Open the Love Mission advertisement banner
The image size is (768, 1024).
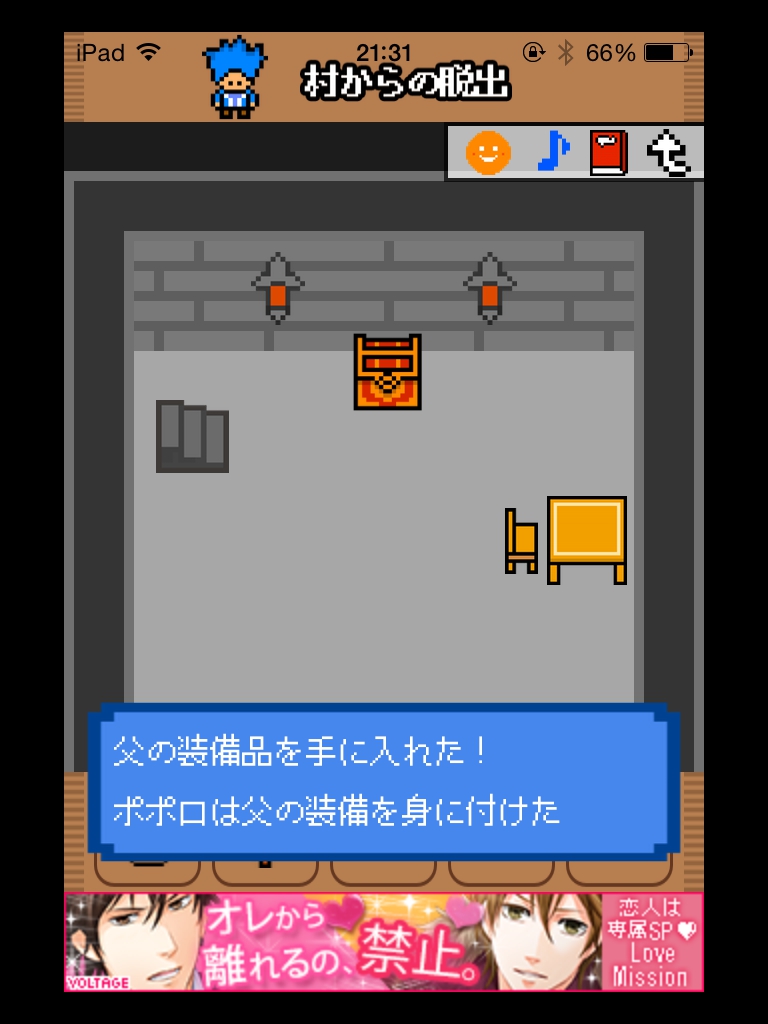pos(383,942)
